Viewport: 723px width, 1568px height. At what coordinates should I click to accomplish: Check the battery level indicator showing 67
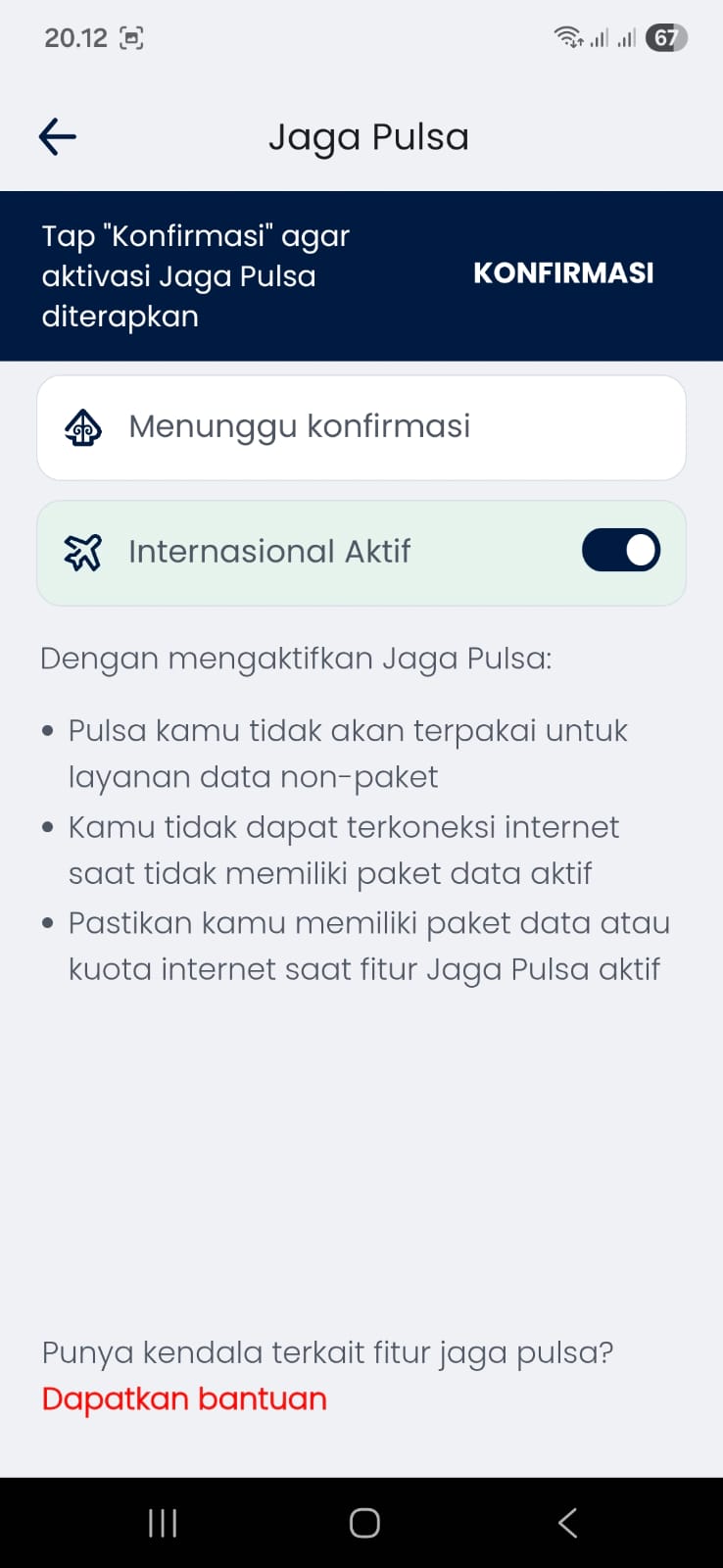tap(666, 37)
